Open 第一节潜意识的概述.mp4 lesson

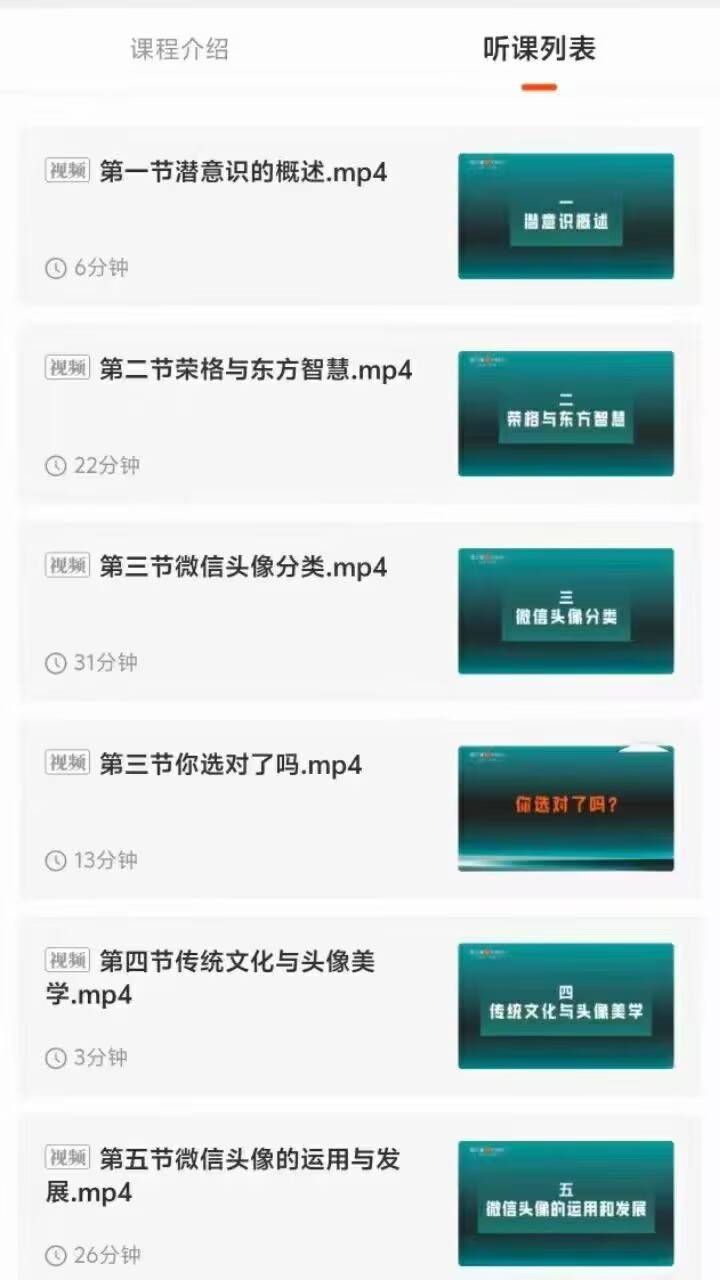coord(243,172)
